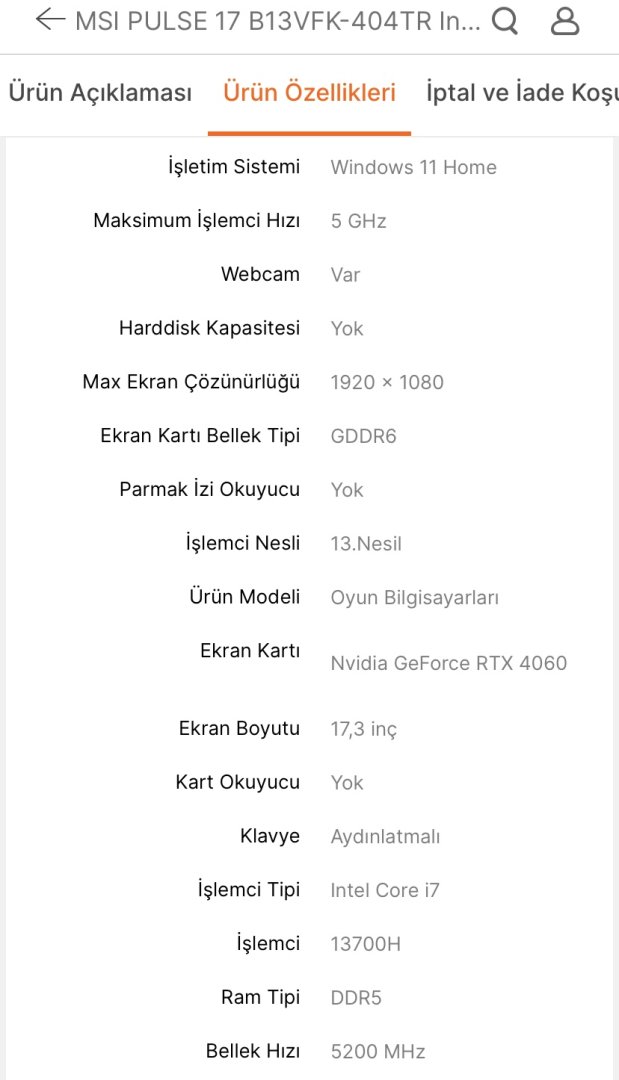619x1080 pixels.
Task: Open search with the magnifier icon
Action: pyautogui.click(x=506, y=21)
